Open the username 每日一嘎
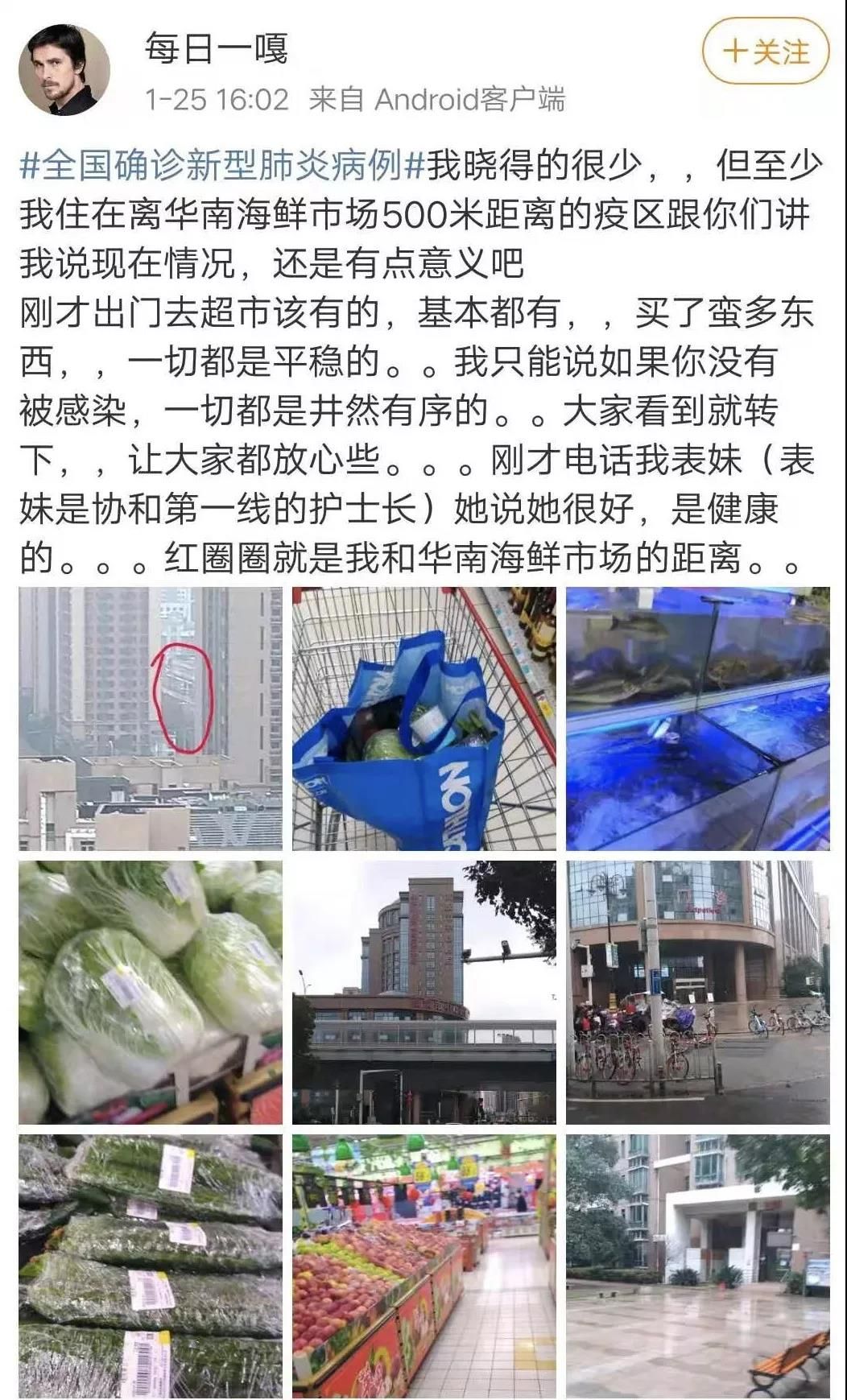Viewport: 847px width, 1400px height. (x=215, y=49)
